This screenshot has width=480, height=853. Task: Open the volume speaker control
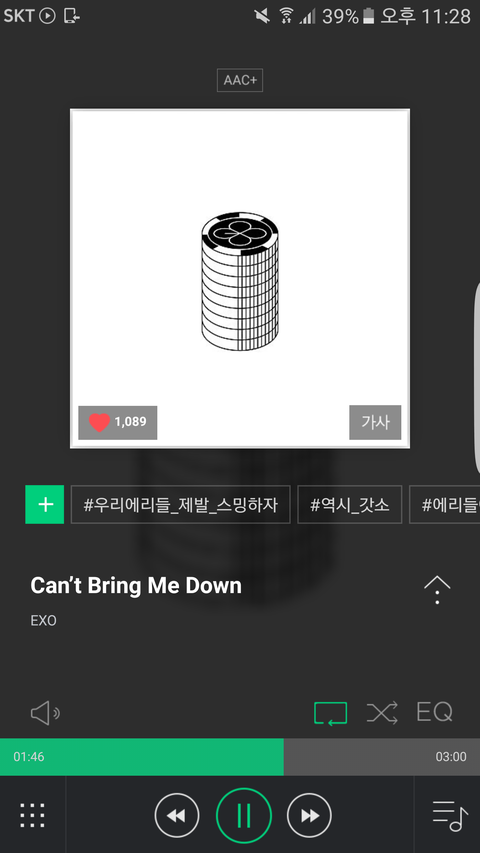click(45, 713)
